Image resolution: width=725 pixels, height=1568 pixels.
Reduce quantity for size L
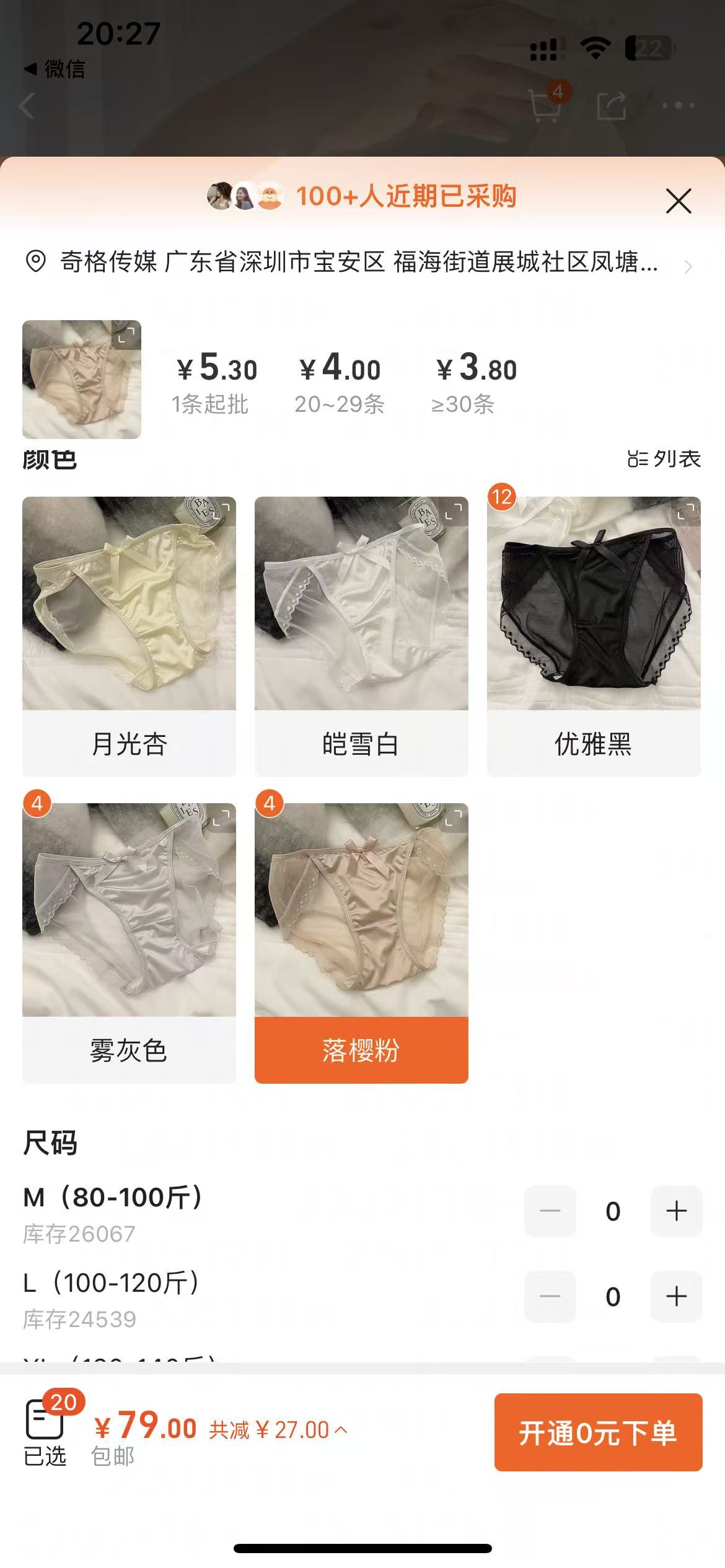tap(550, 1296)
